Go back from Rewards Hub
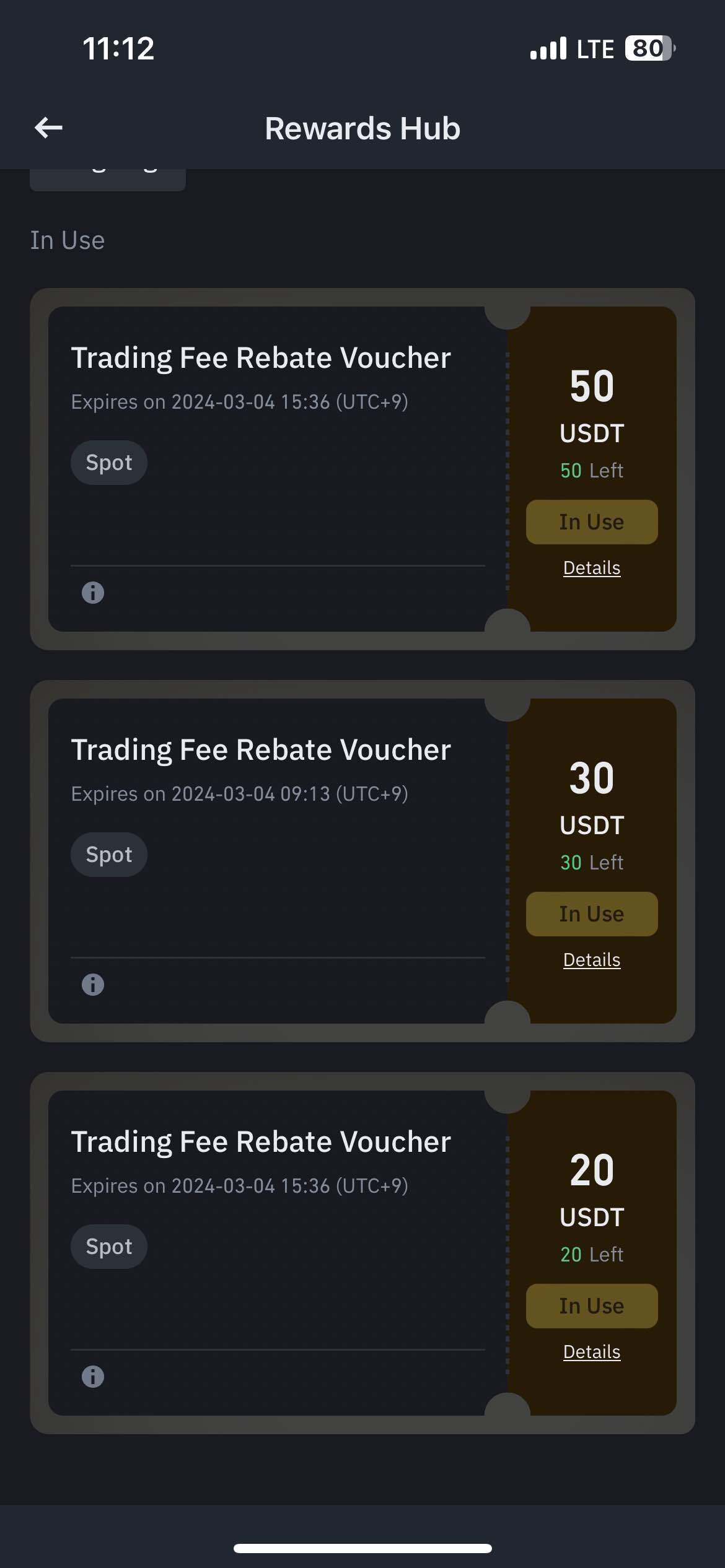The image size is (725, 1568). pos(48,128)
